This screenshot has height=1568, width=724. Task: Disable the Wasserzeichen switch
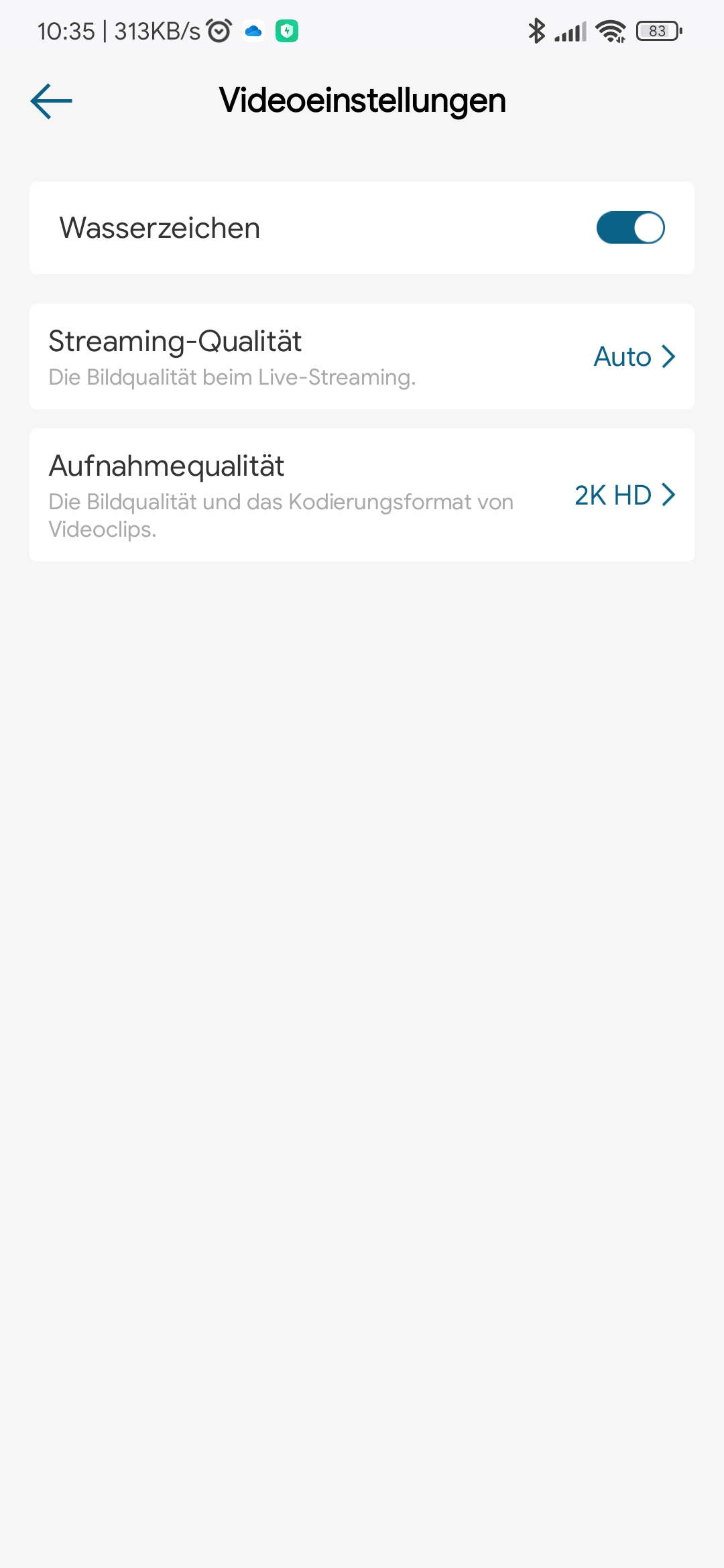pos(629,228)
